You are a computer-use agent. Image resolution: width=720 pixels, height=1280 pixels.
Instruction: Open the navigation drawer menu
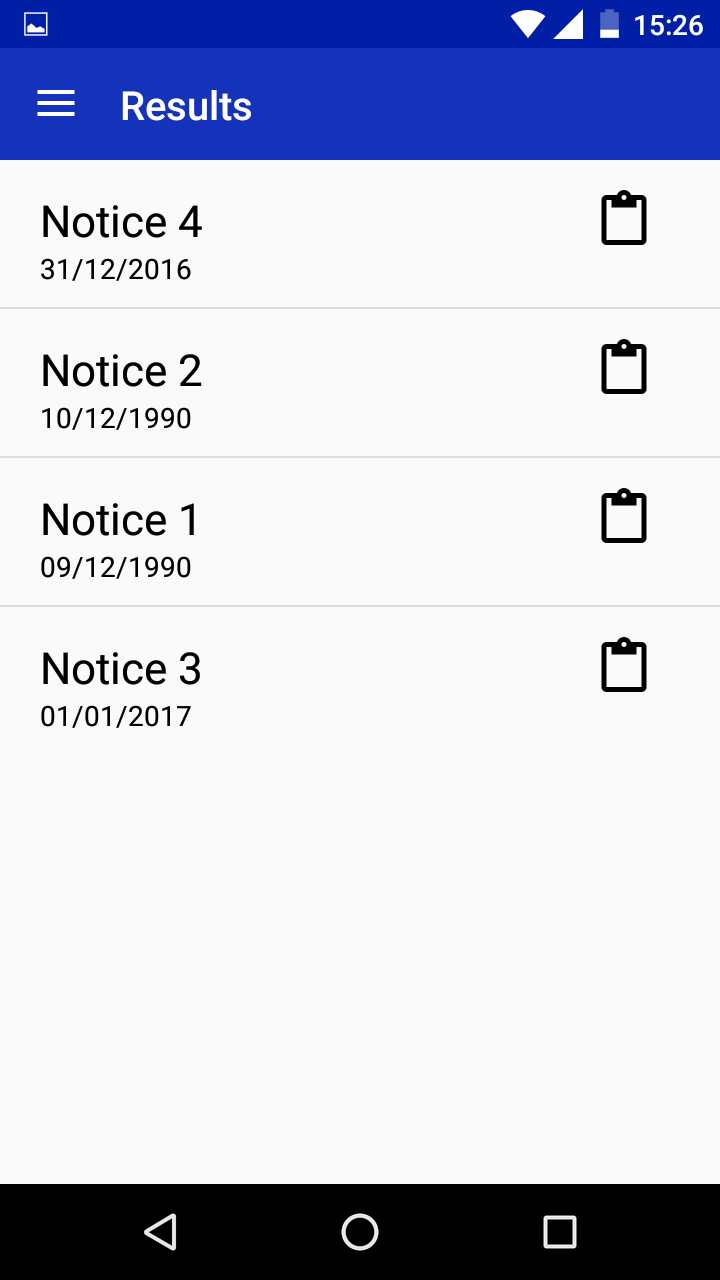pyautogui.click(x=56, y=104)
